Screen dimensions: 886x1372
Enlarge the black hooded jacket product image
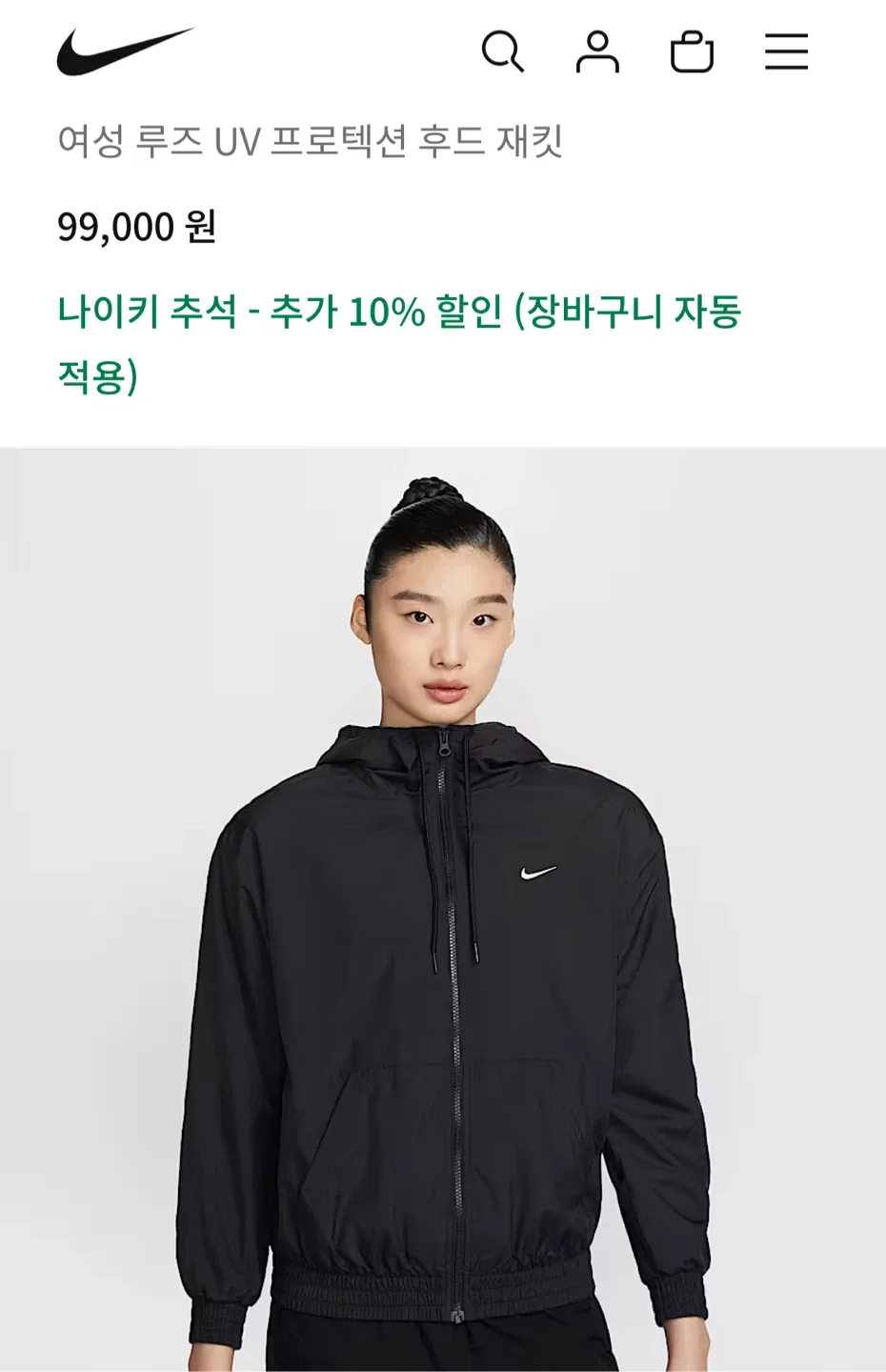coord(443,953)
